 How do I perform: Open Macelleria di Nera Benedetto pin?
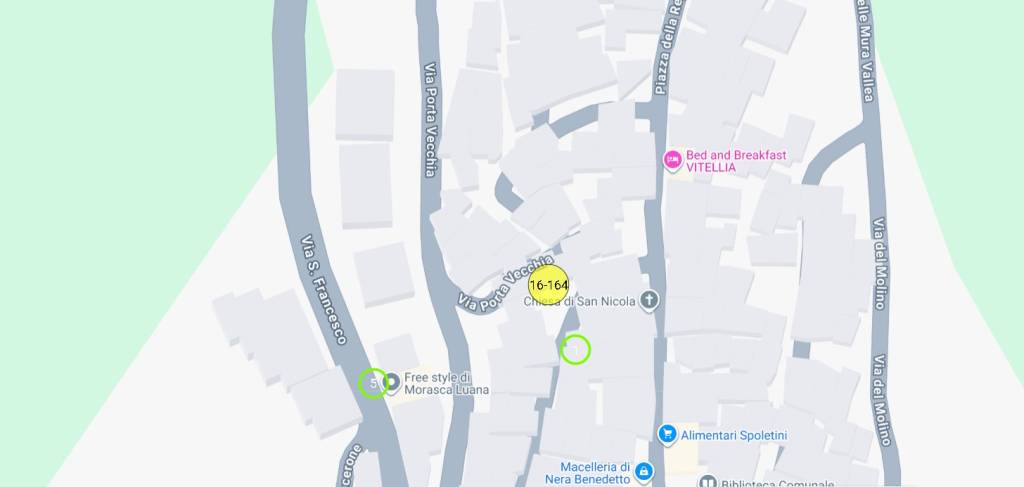[643, 471]
